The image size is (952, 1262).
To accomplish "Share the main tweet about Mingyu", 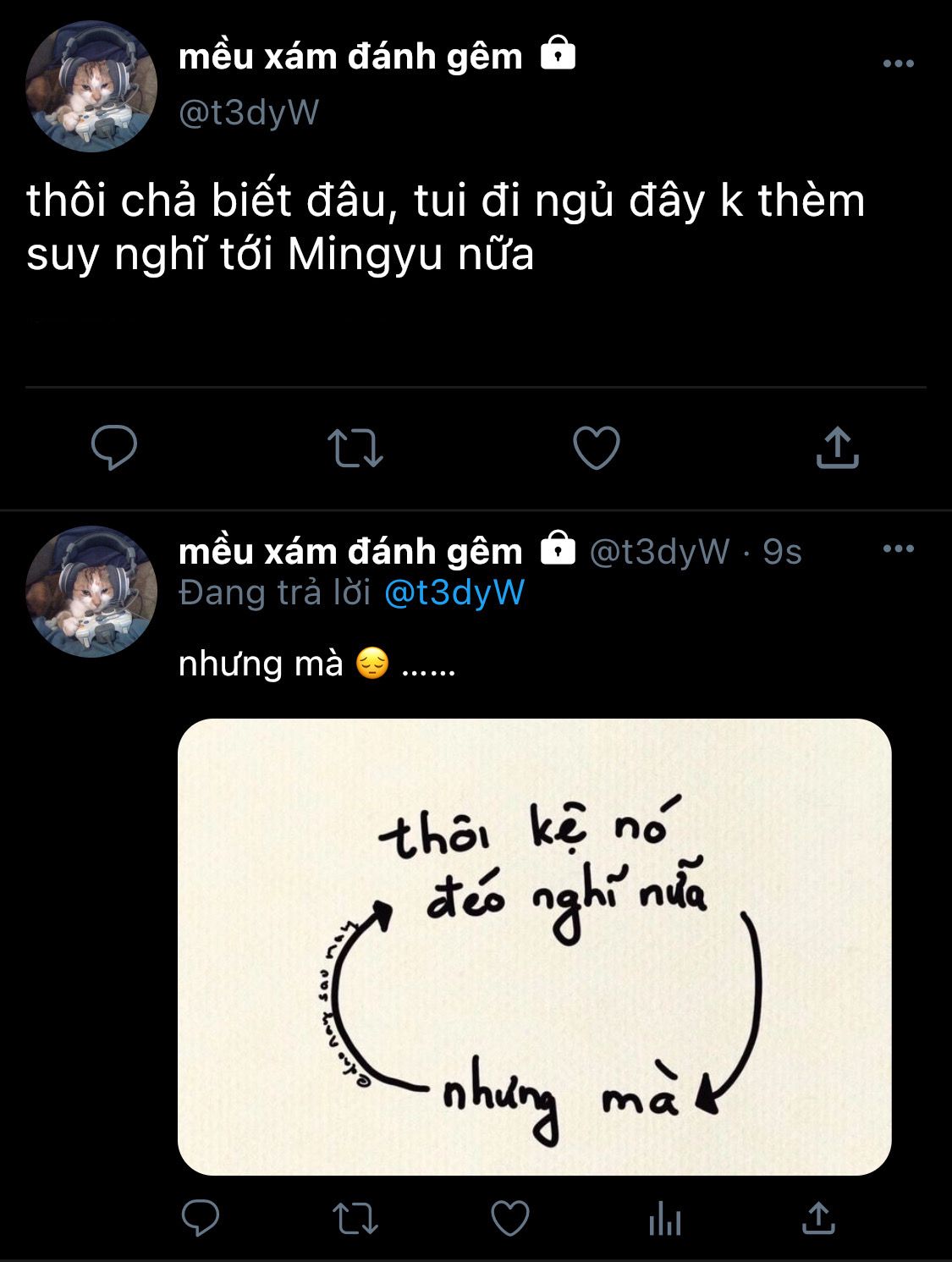I will pos(837,447).
